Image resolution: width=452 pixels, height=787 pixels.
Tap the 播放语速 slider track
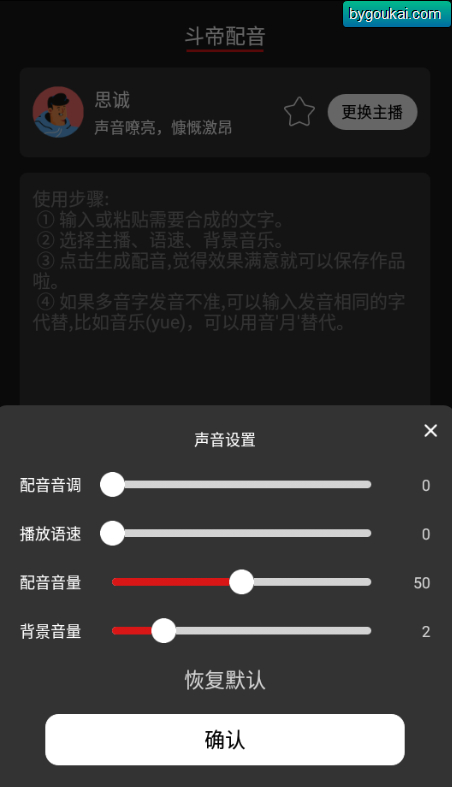pos(241,533)
